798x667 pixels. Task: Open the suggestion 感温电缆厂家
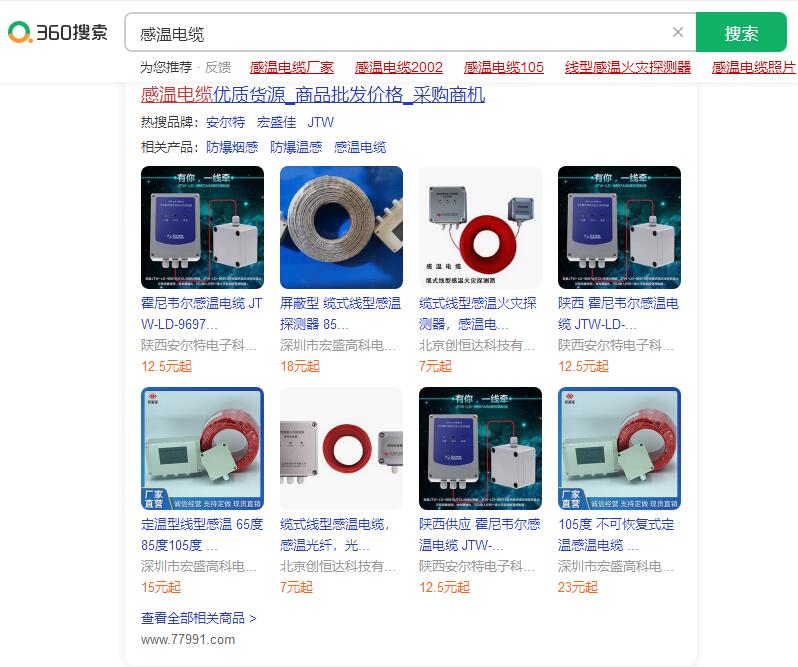point(292,67)
